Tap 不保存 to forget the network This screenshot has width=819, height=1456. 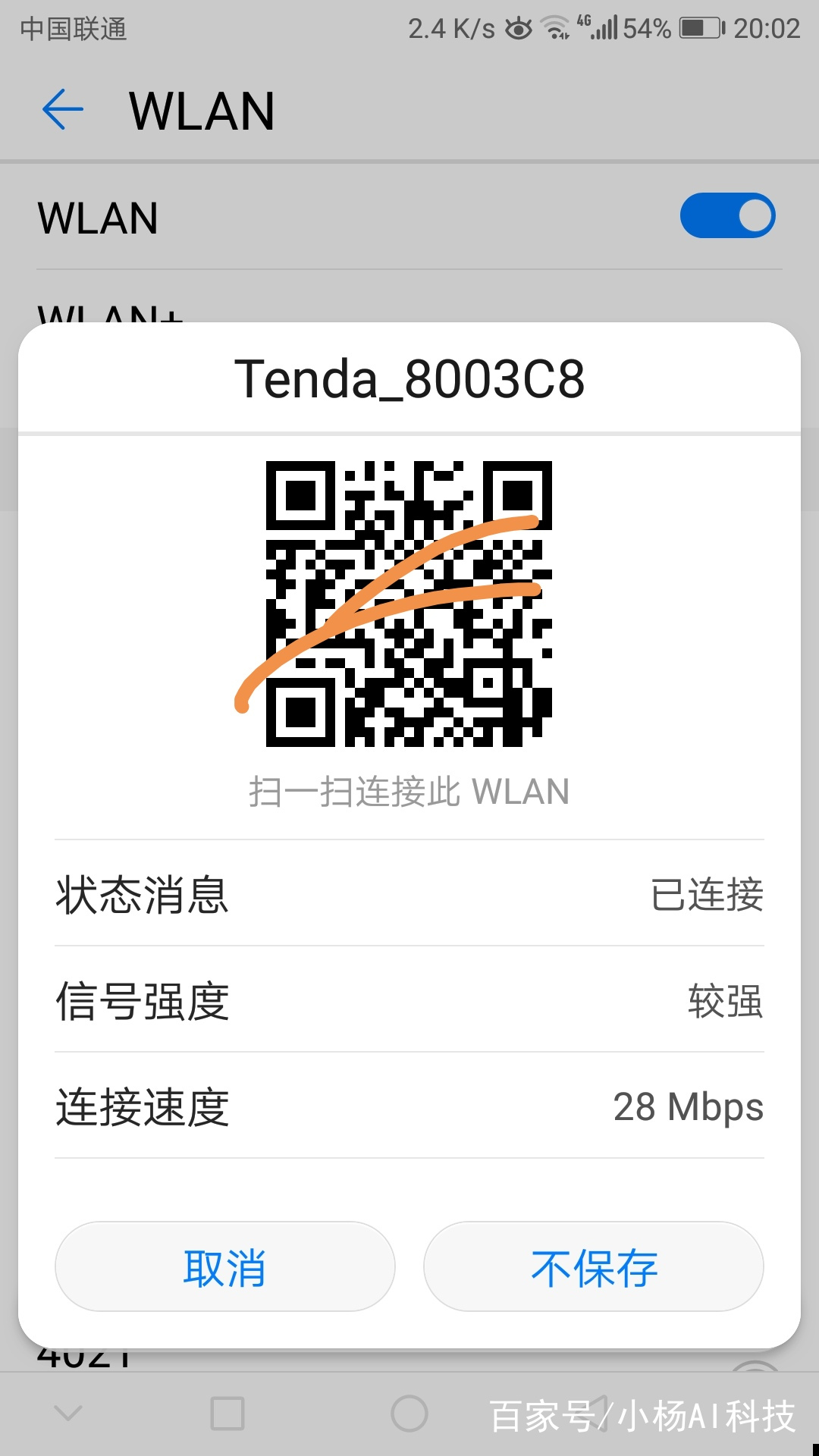click(594, 1265)
